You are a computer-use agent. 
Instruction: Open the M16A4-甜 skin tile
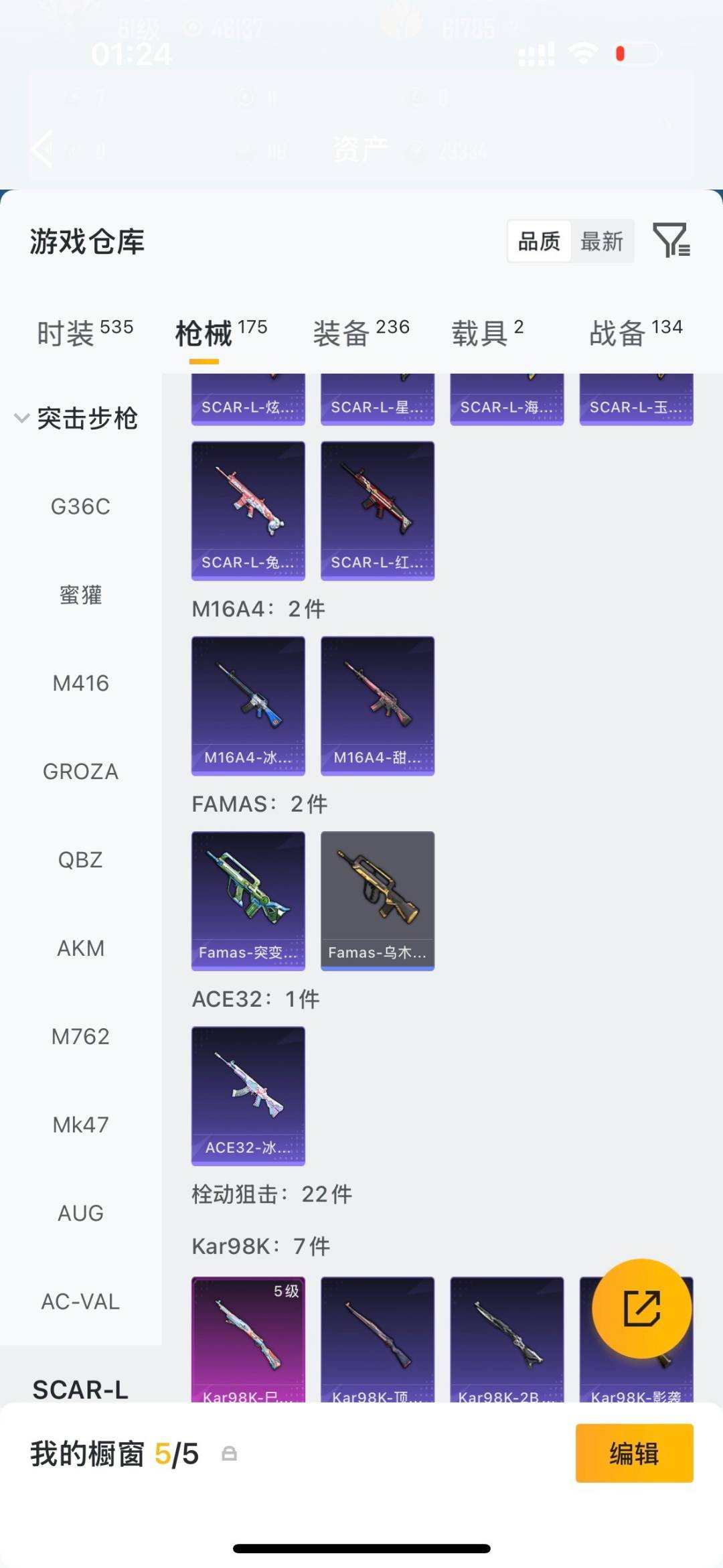378,706
